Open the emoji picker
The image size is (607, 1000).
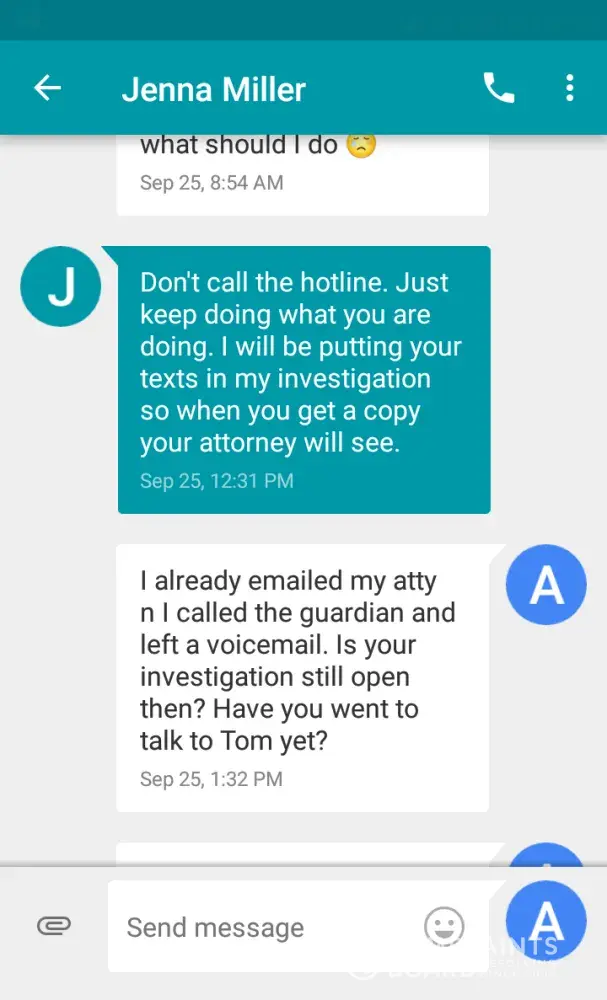pyautogui.click(x=444, y=925)
